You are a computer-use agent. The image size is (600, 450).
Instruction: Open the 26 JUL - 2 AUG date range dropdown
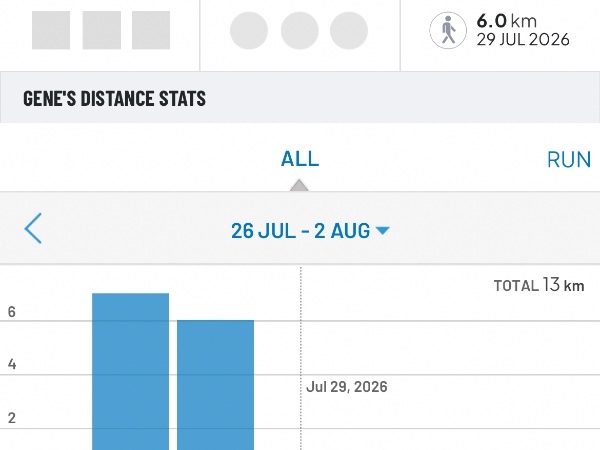tap(310, 231)
